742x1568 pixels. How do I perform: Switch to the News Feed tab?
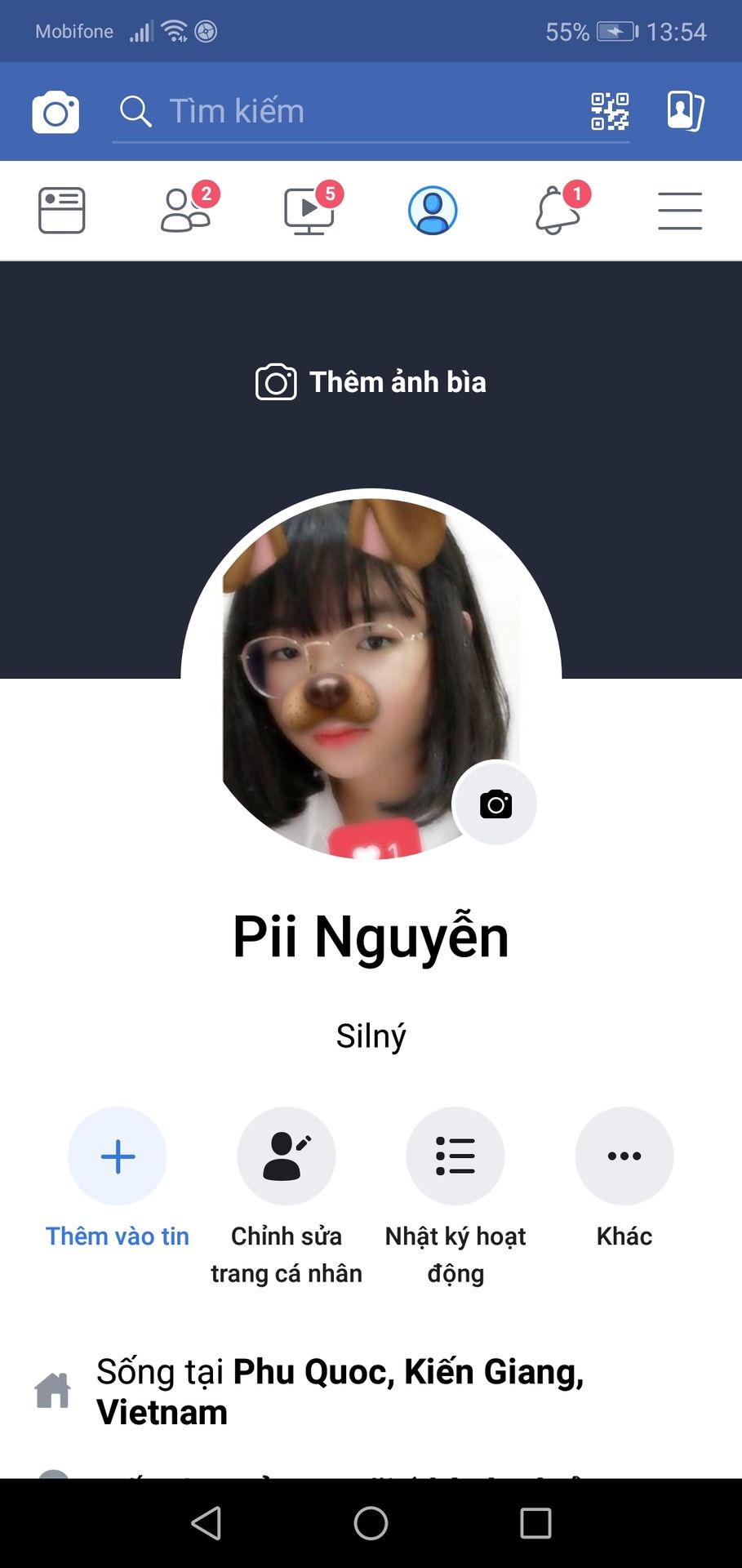pyautogui.click(x=62, y=211)
